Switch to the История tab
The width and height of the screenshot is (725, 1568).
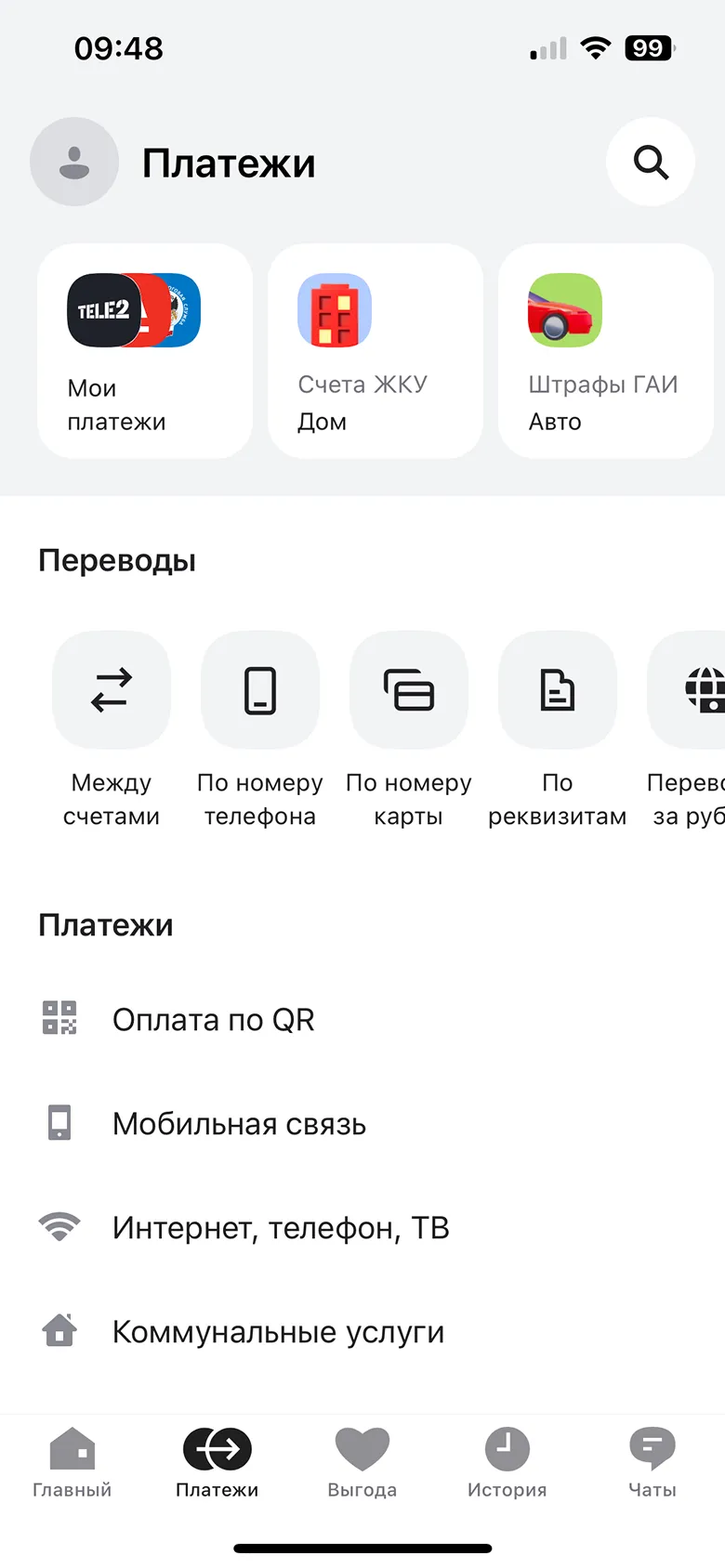tap(507, 1463)
